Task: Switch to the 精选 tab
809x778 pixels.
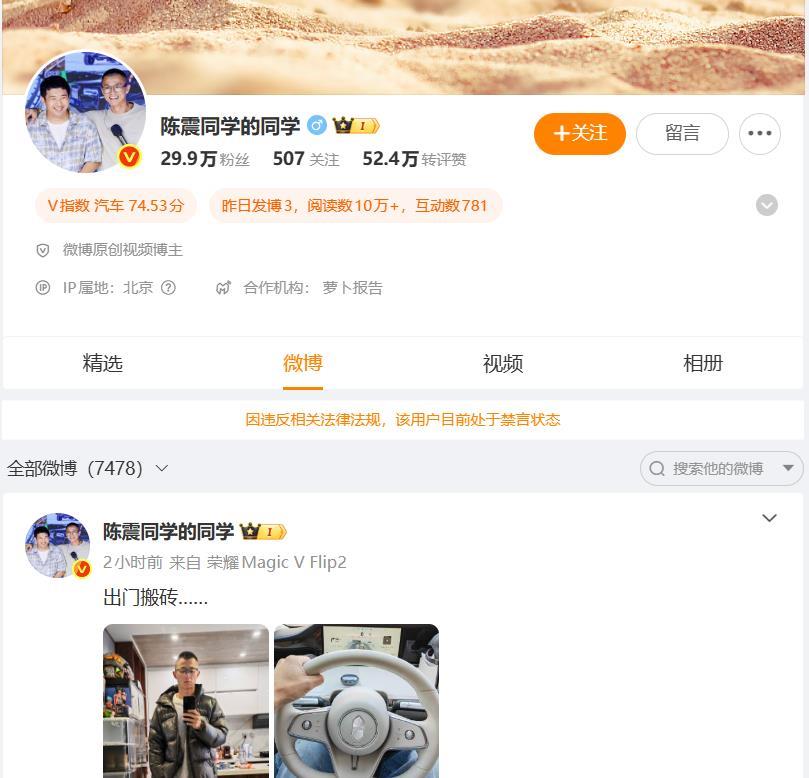Action: [103, 363]
